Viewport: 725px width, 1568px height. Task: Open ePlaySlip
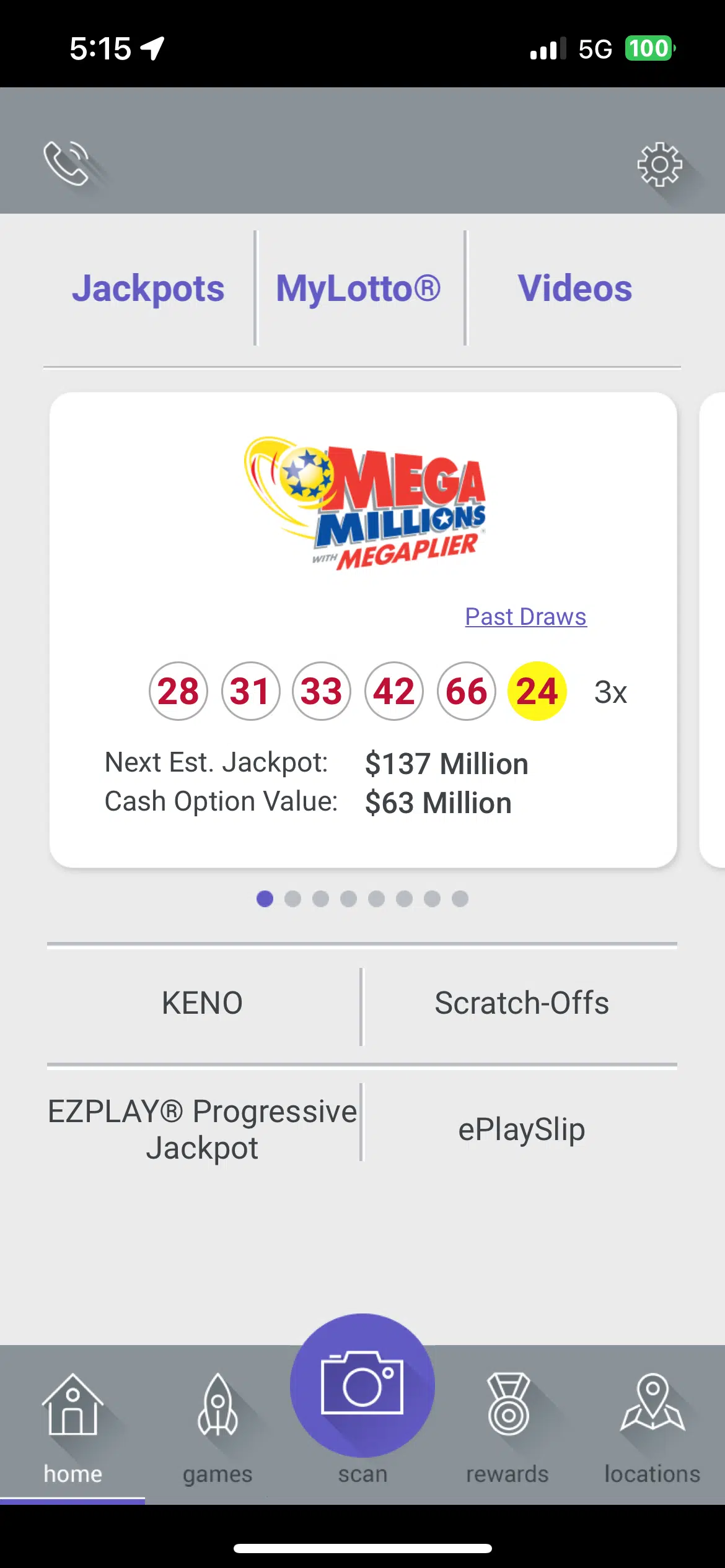pos(522,1129)
